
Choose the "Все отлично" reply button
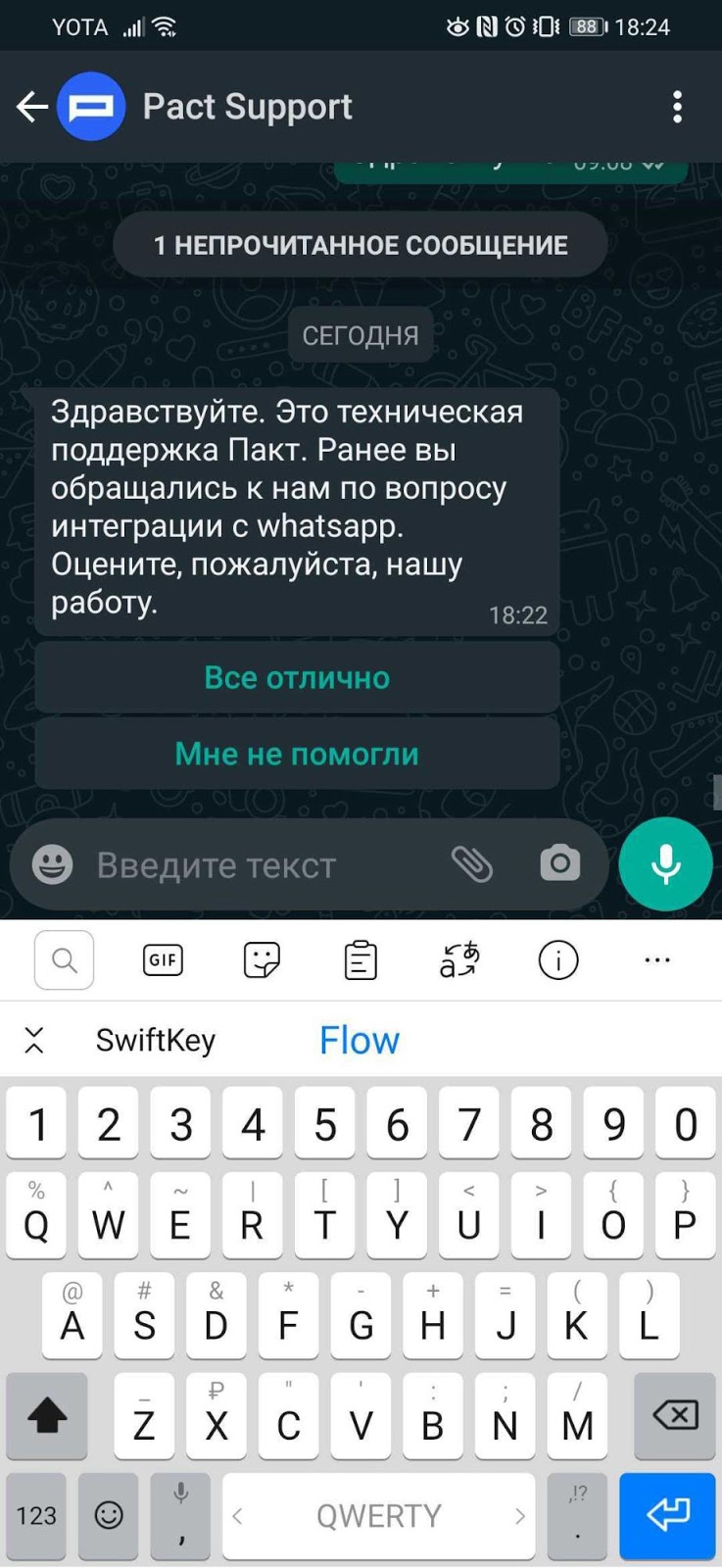(x=297, y=677)
